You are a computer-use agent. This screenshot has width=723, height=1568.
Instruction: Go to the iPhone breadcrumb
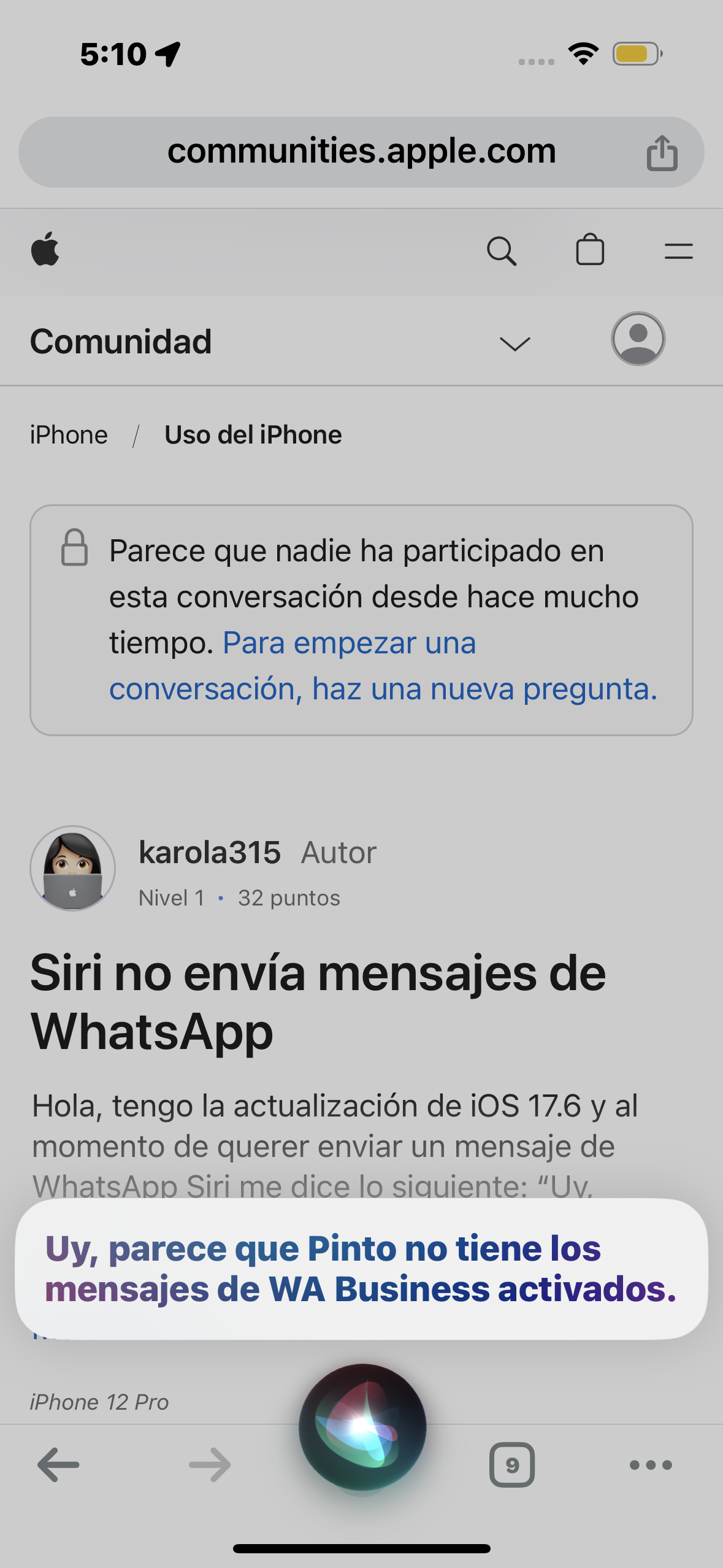pos(69,435)
